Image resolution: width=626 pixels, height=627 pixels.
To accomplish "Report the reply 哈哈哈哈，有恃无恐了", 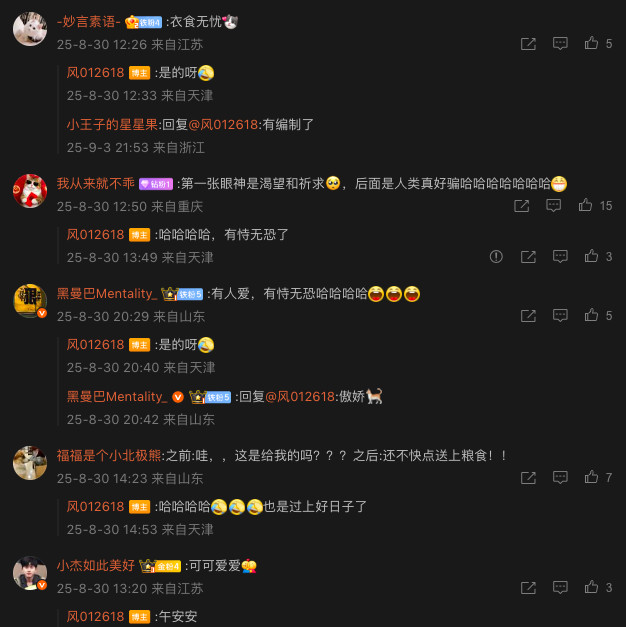I will tap(496, 257).
